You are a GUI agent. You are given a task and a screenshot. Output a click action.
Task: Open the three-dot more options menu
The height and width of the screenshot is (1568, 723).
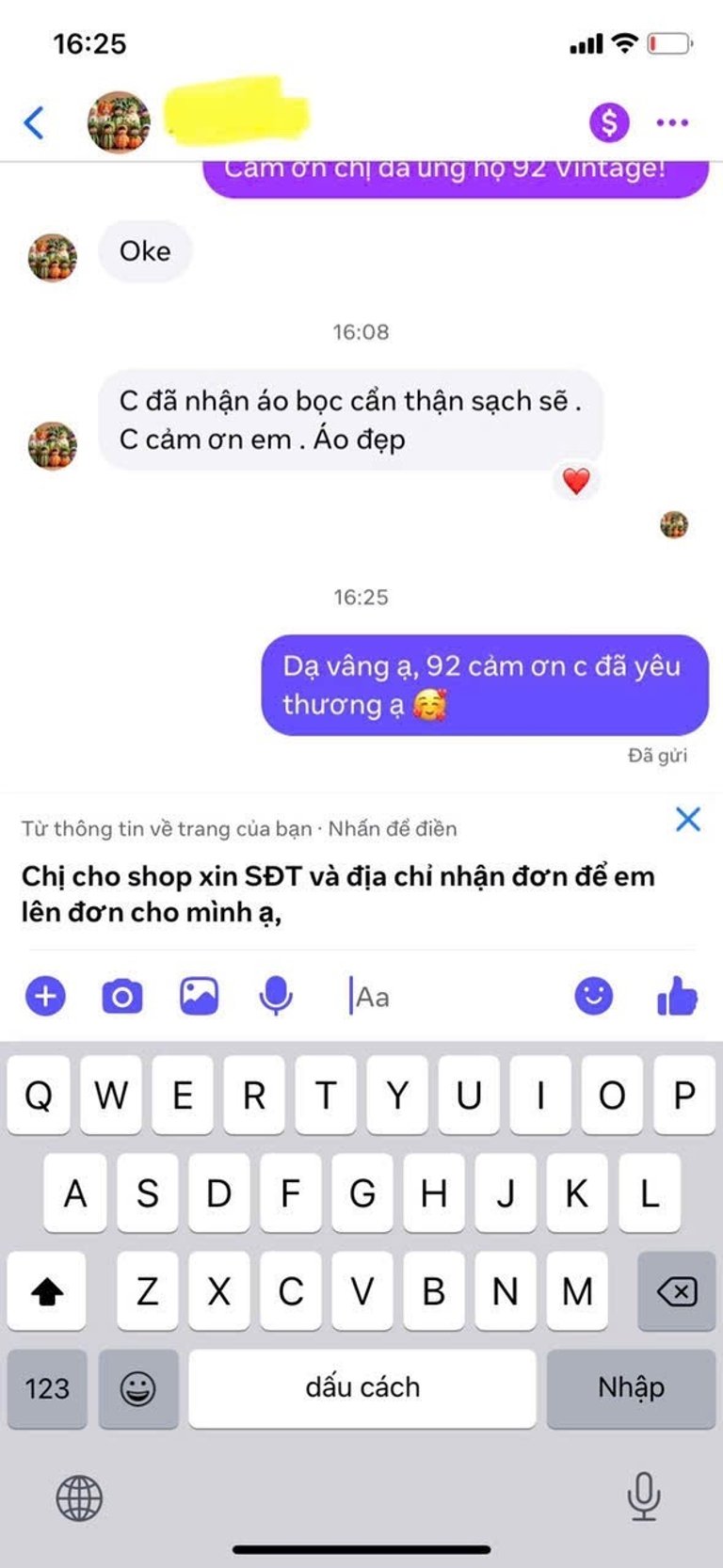[x=672, y=122]
